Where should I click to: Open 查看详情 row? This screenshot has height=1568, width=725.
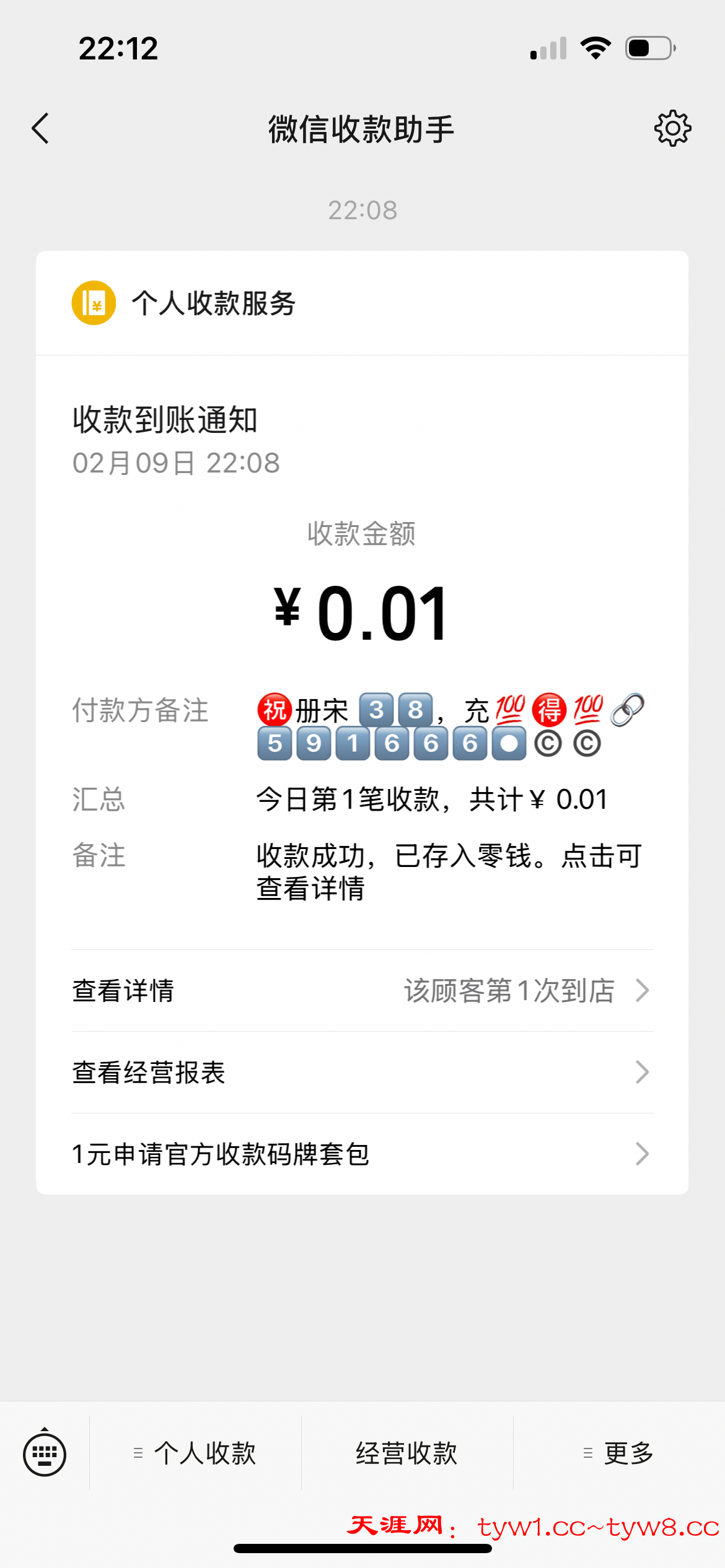coord(362,990)
